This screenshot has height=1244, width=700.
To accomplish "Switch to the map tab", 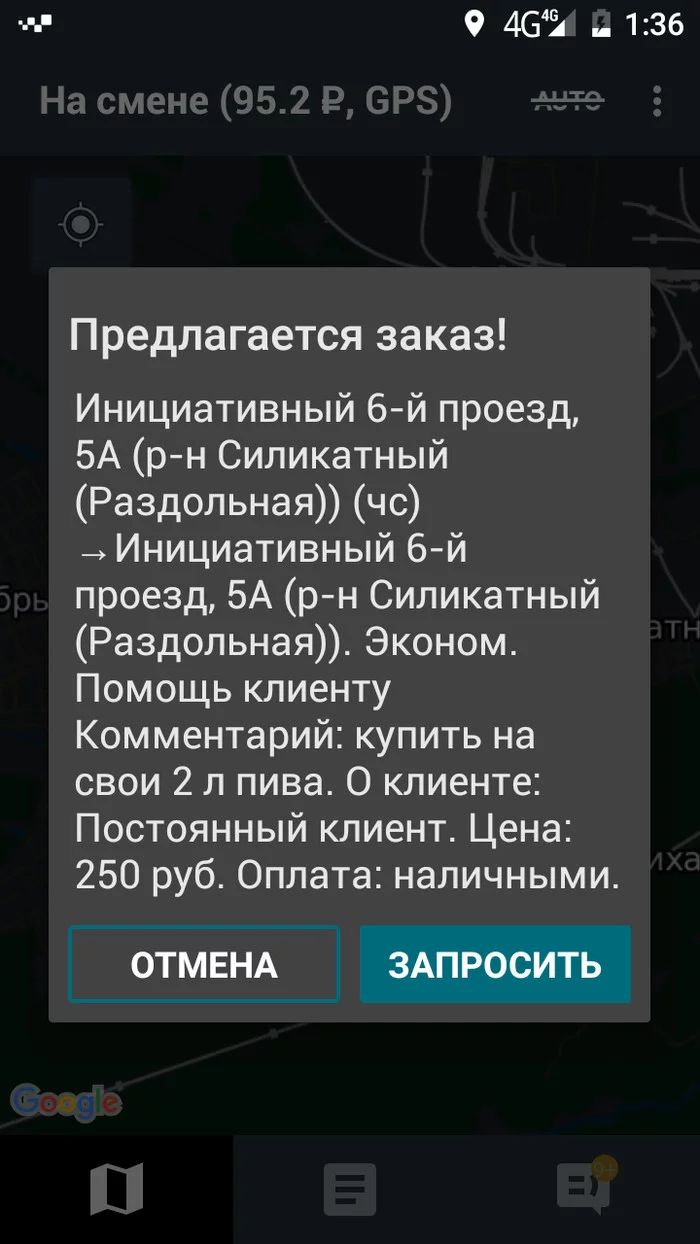I will (x=116, y=1189).
